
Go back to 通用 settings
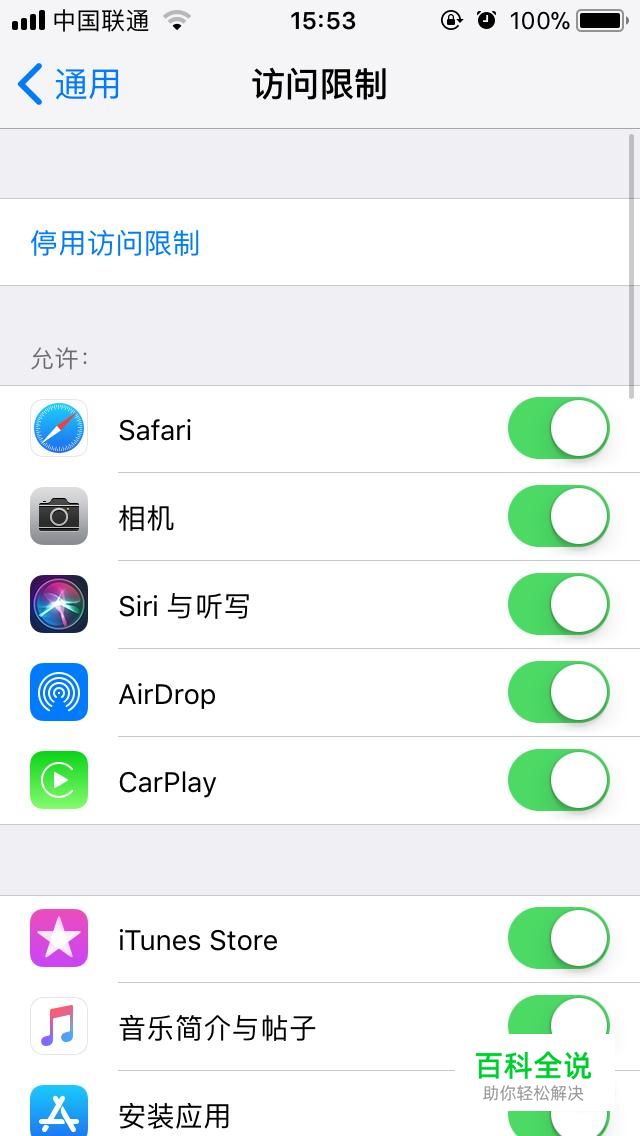coord(69,84)
